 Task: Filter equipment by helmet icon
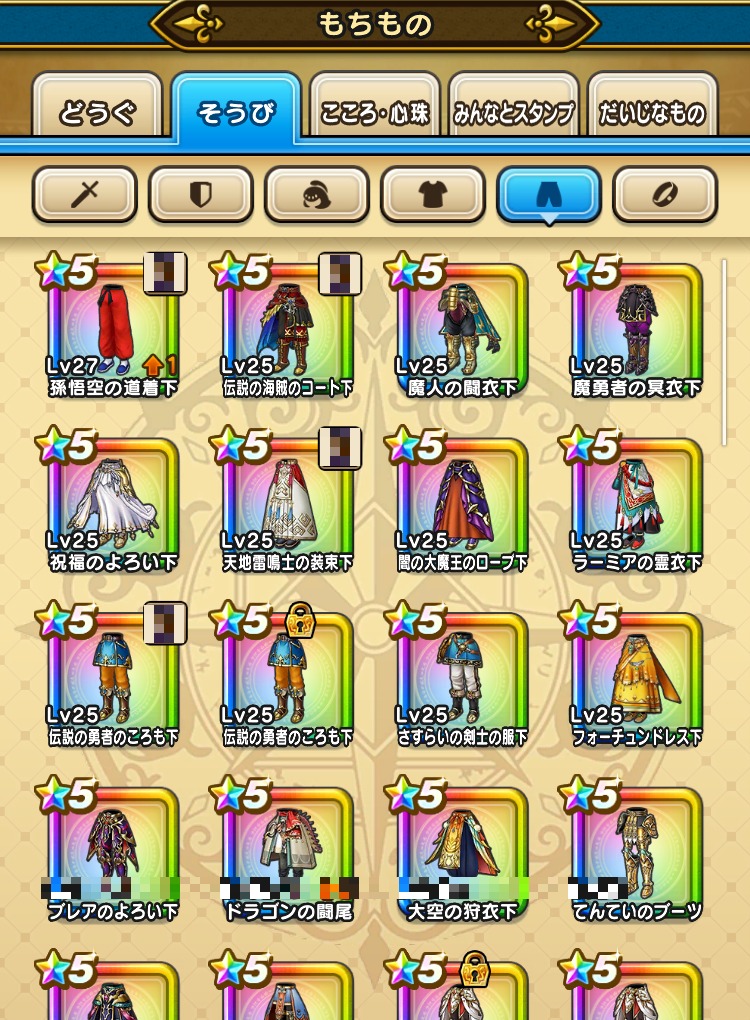317,194
